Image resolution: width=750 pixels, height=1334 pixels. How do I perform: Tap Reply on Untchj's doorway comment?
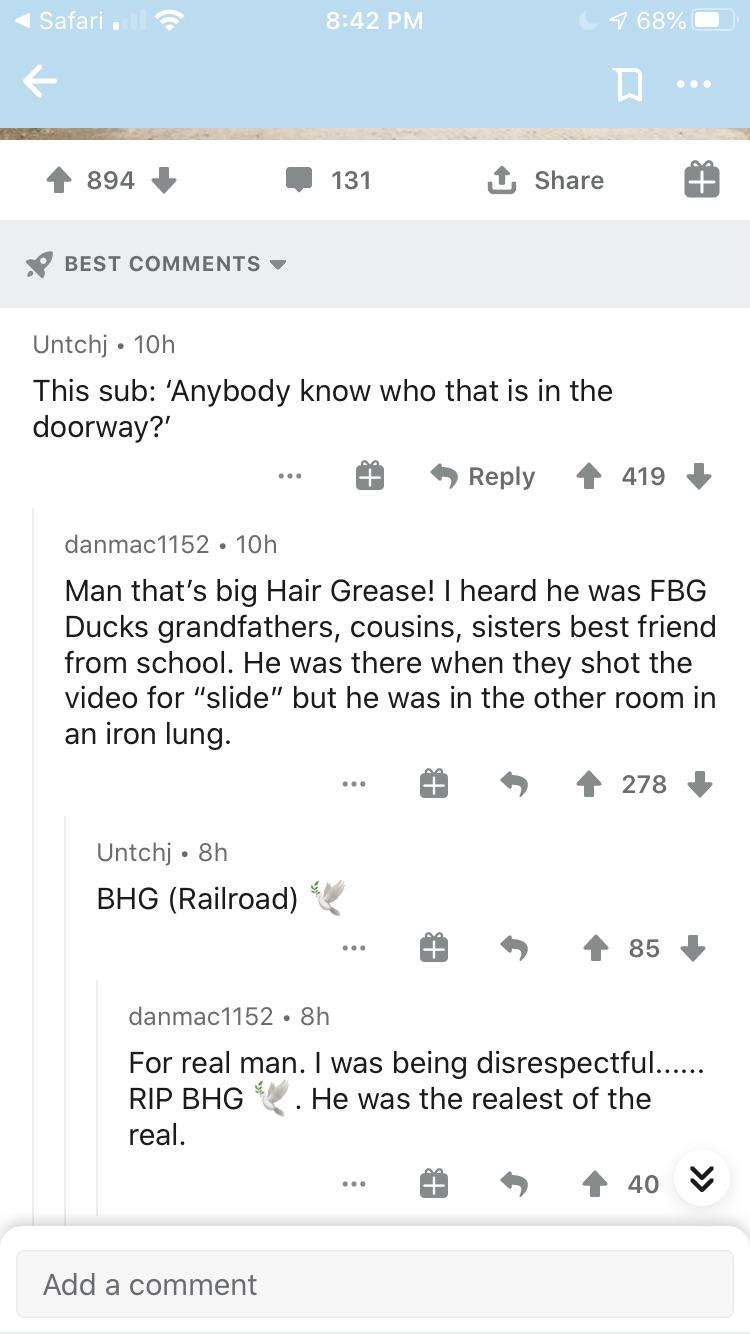click(481, 476)
